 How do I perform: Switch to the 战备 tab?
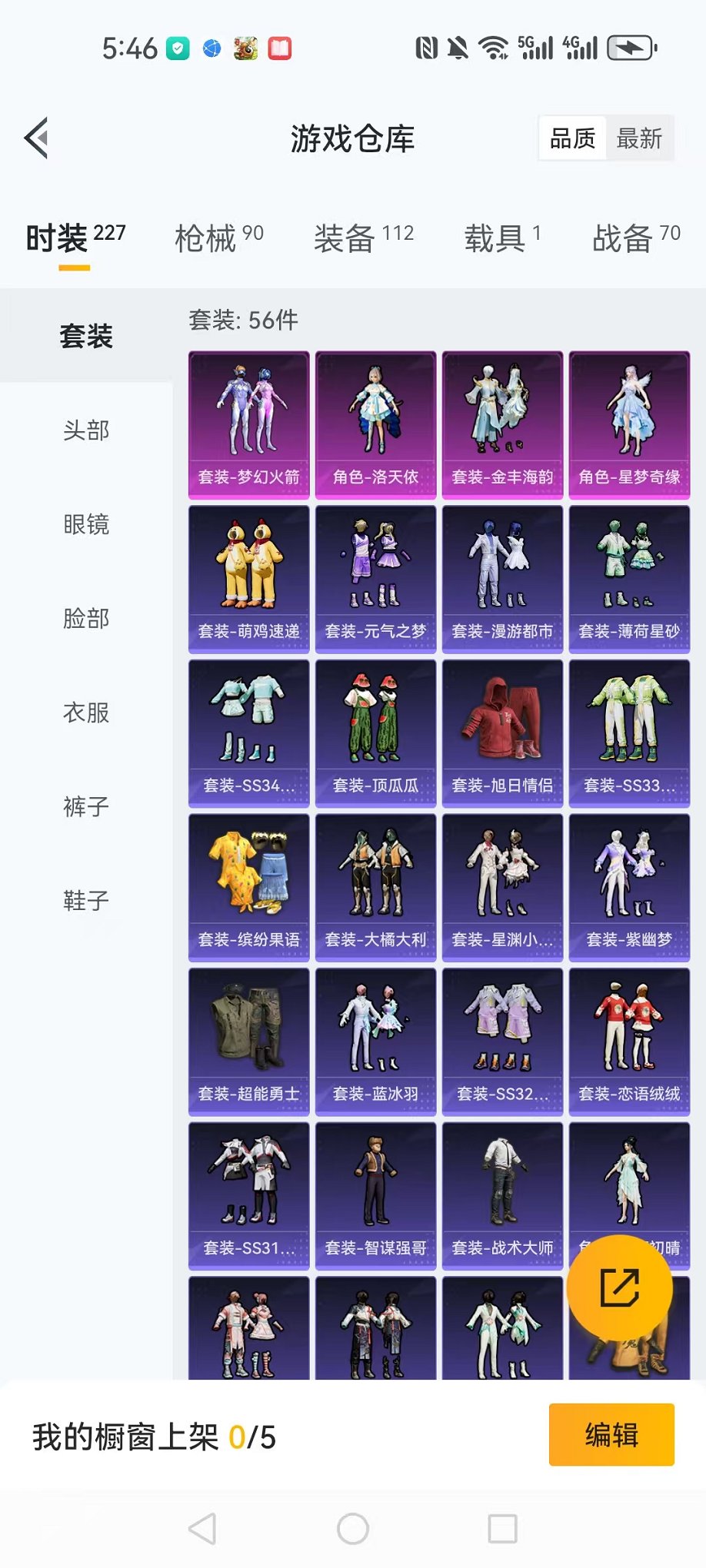tap(635, 238)
